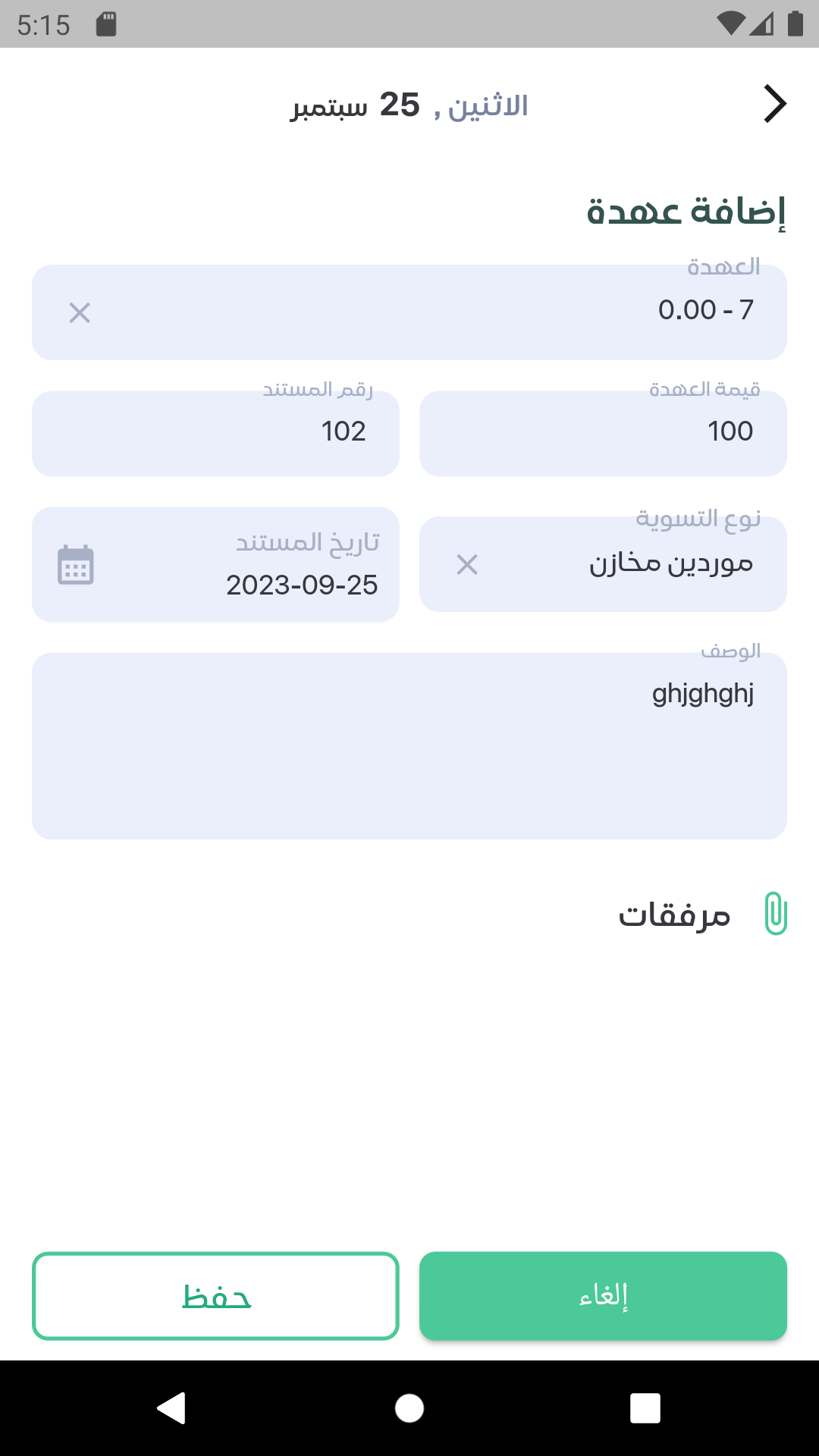This screenshot has width=819, height=1456.
Task: Edit the قيمة العهدة field
Action: tap(603, 433)
